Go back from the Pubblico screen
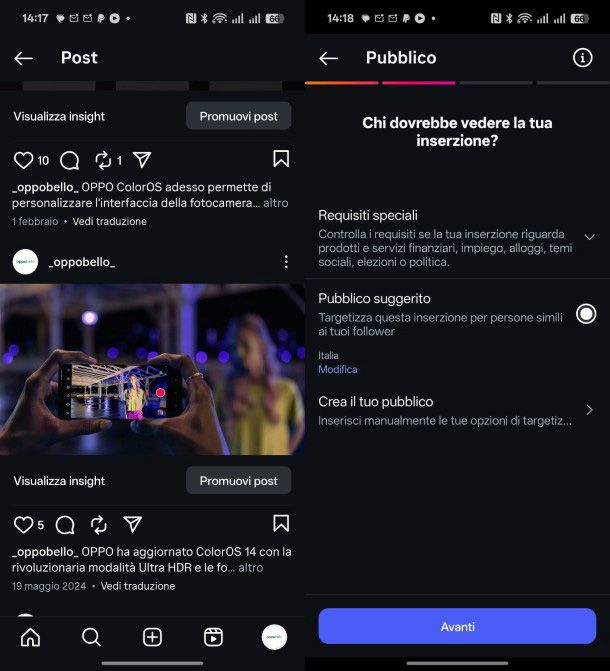This screenshot has width=610, height=671. pyautogui.click(x=328, y=58)
